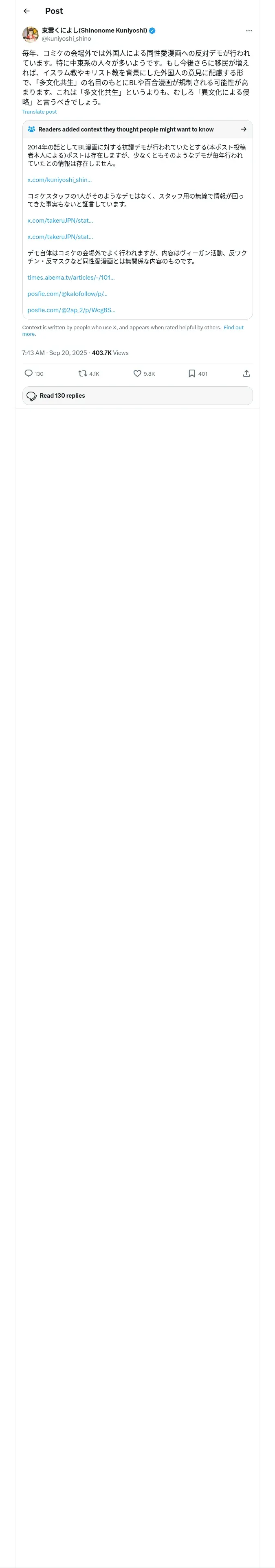Go back using the arrow icon
The width and height of the screenshot is (275, 1568).
26,11
